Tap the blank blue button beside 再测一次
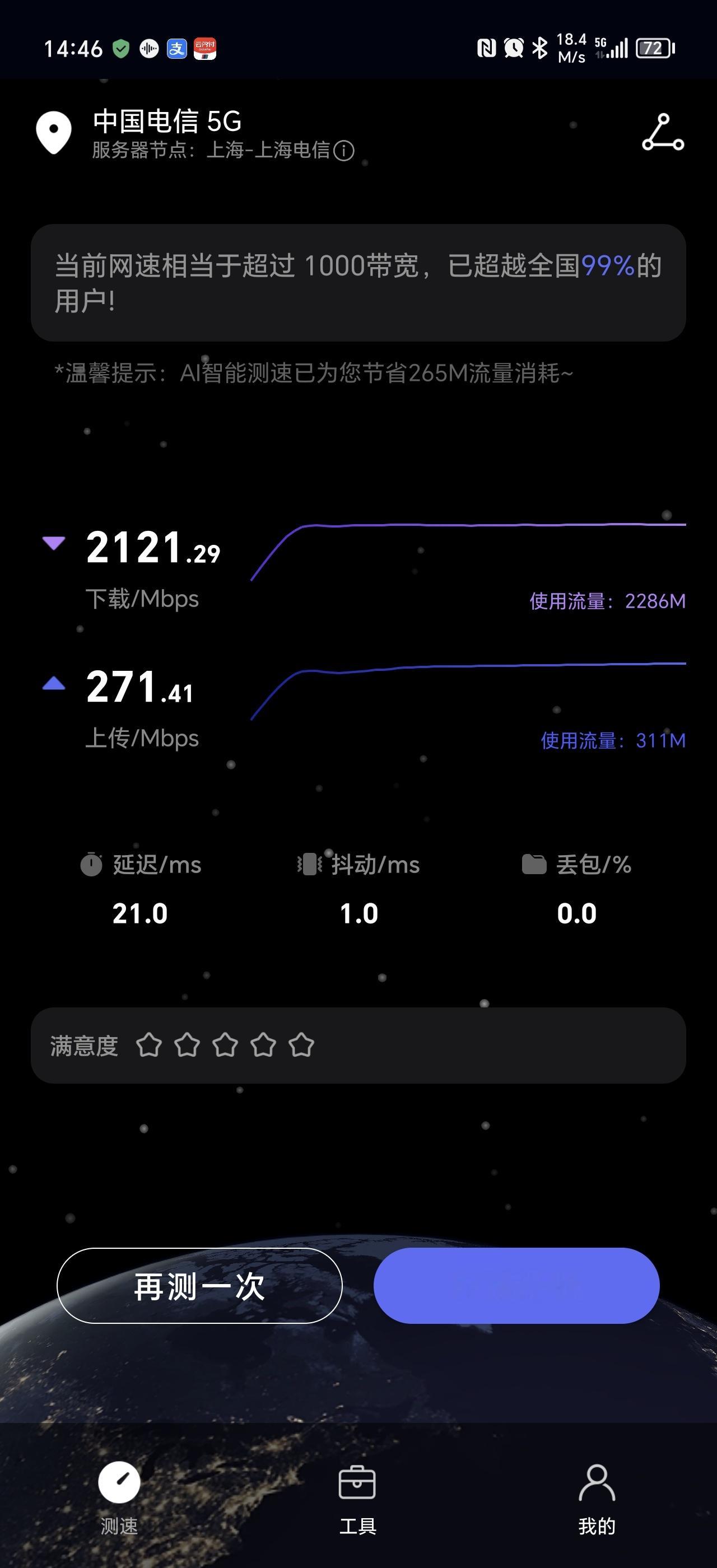This screenshot has height=1568, width=717. (x=516, y=1285)
